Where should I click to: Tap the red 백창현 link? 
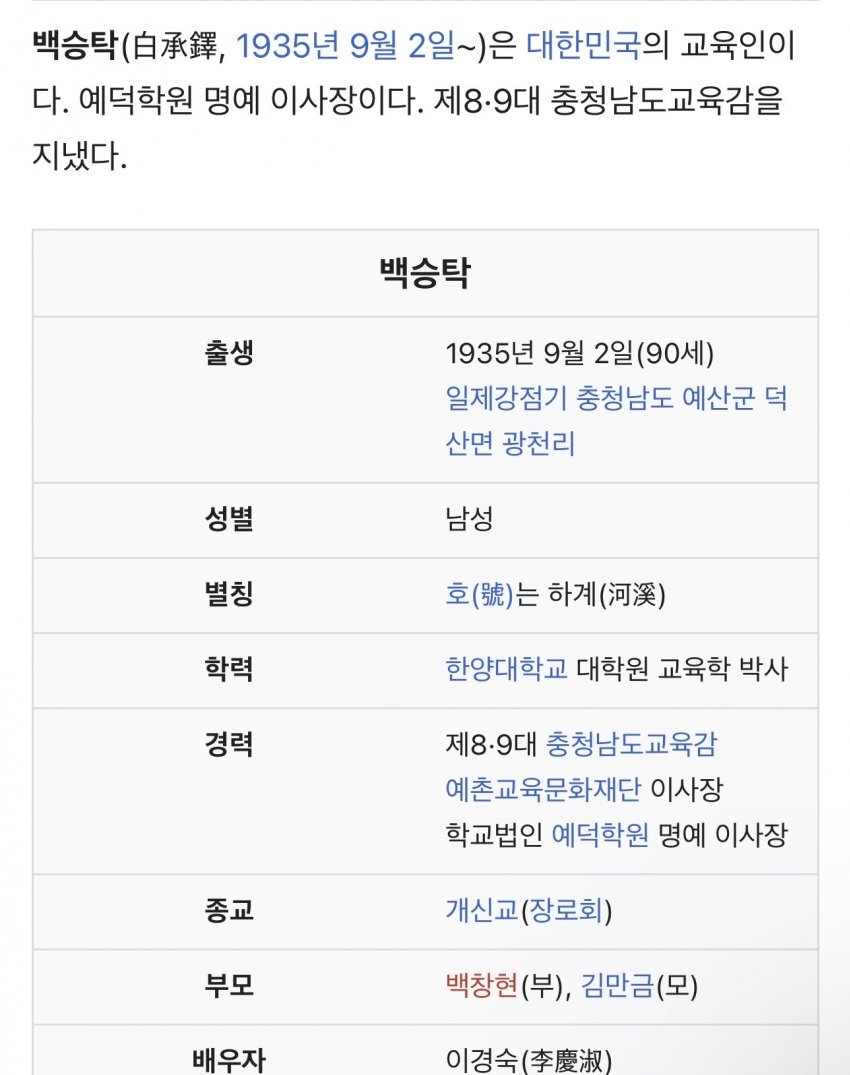481,986
